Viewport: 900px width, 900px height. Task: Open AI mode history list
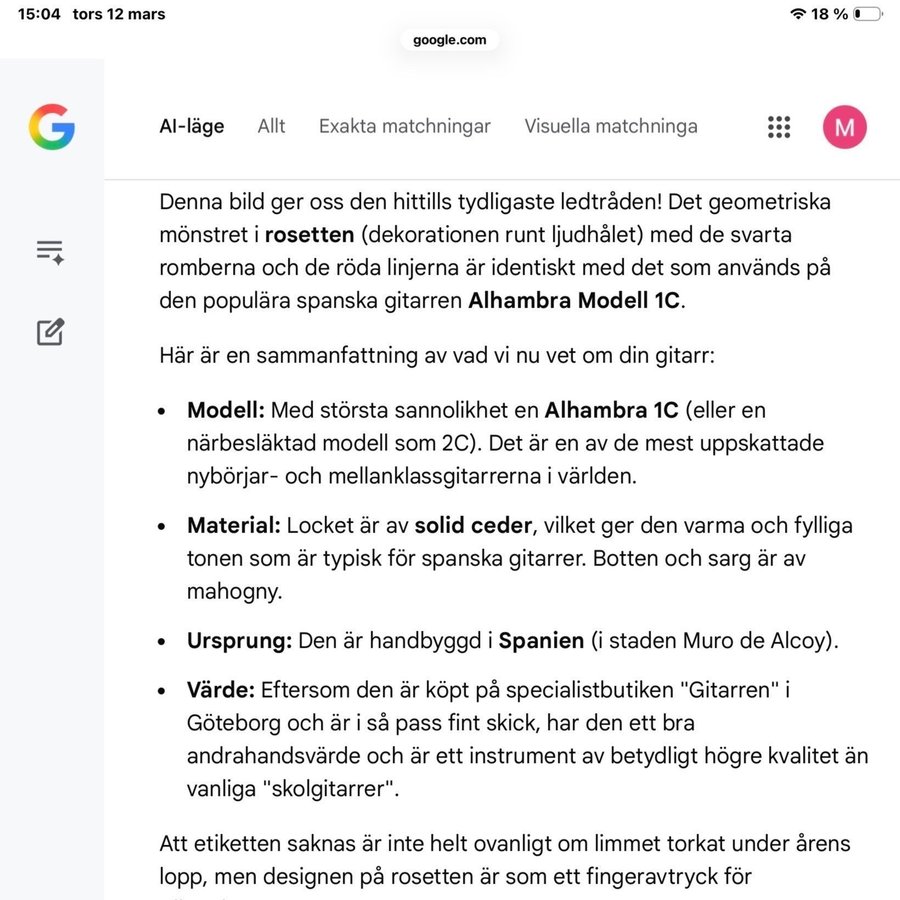[50, 251]
